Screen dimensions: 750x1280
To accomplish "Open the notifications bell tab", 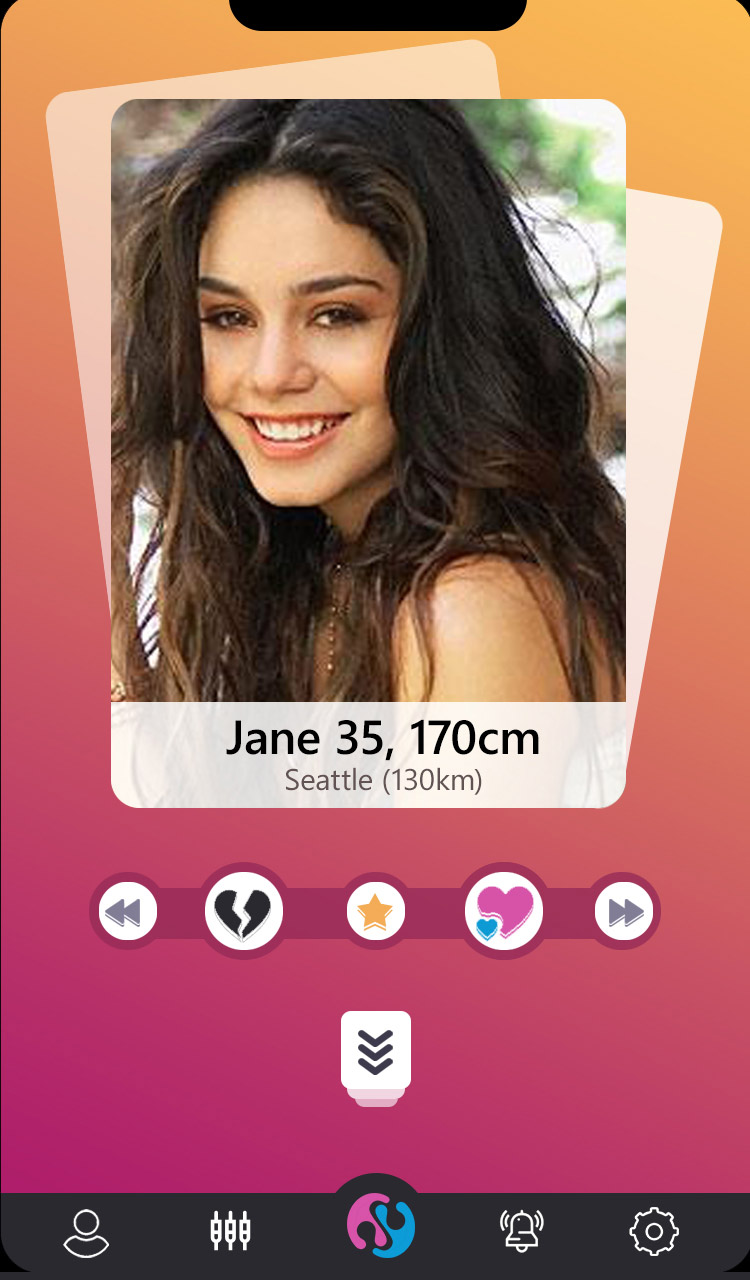I will (x=521, y=1231).
